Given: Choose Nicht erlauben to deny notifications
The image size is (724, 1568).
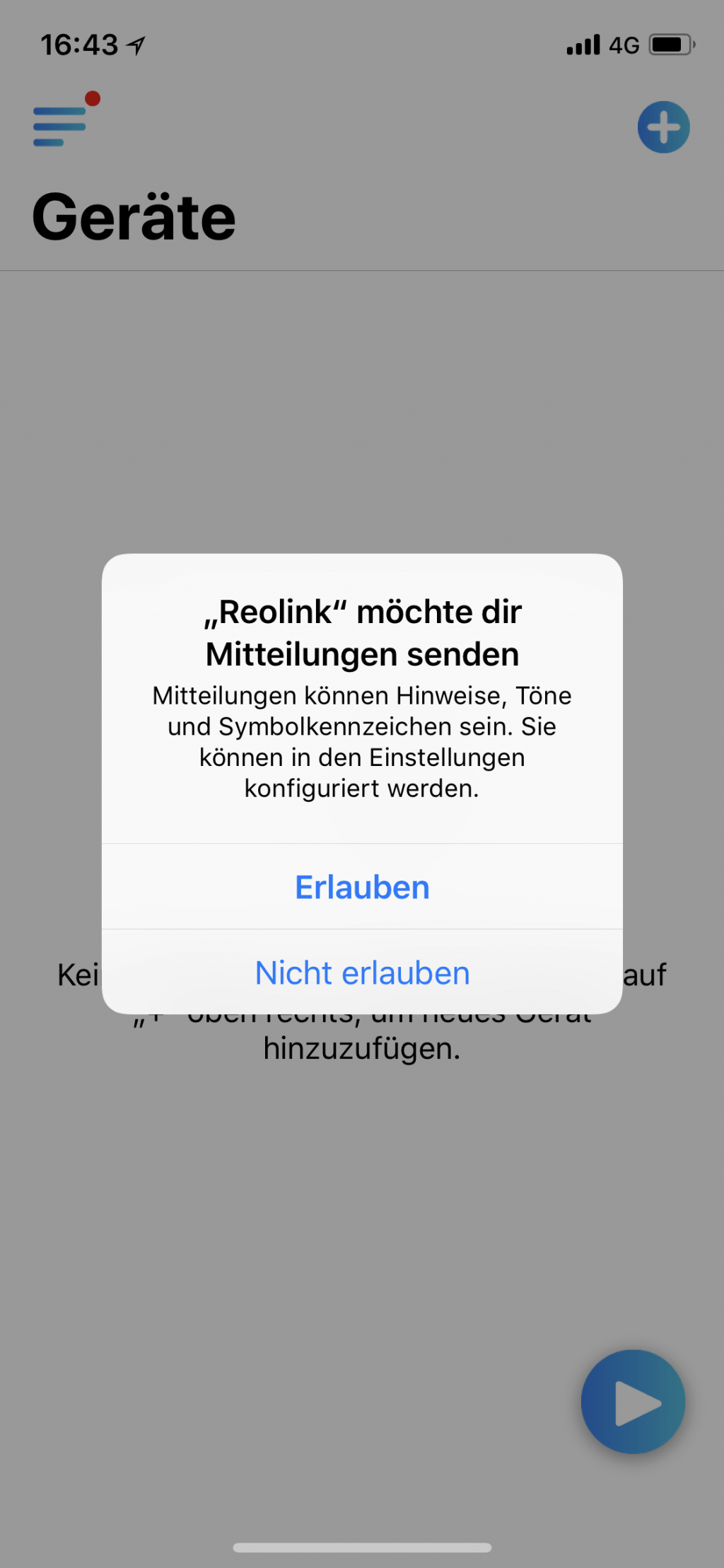Looking at the screenshot, I should tap(362, 972).
